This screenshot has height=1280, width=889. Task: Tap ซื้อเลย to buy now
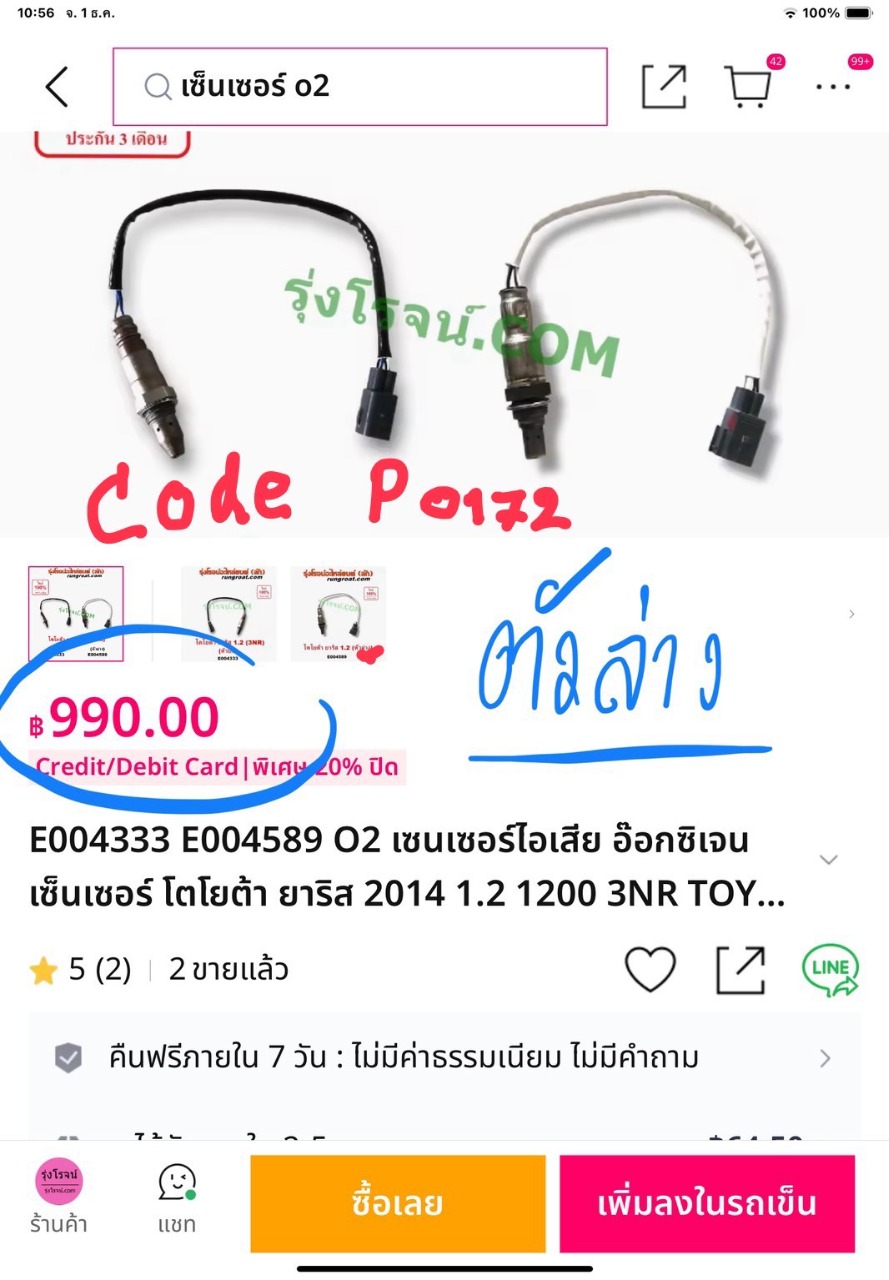[397, 1204]
